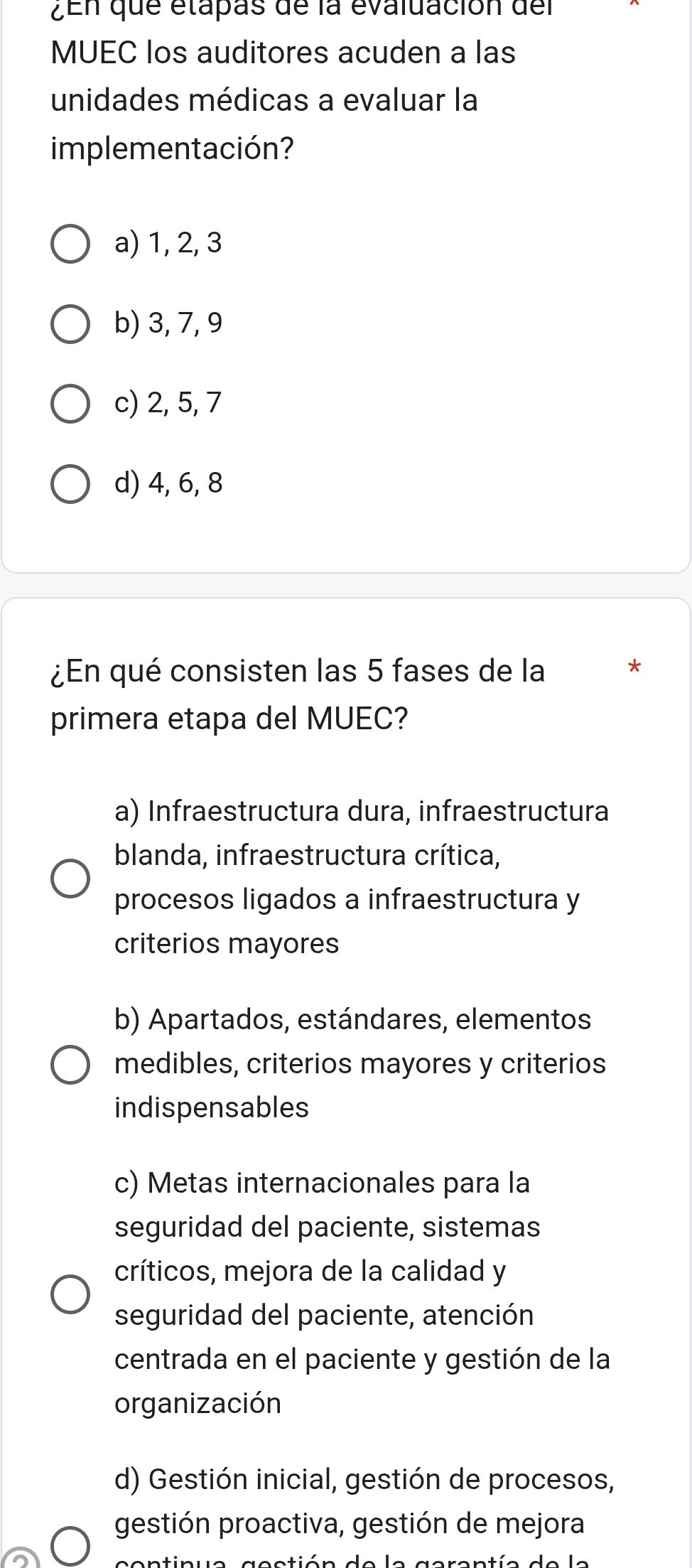Choose radio option "c) 2, 5, 7"
The width and height of the screenshot is (692, 1568).
pos(72,404)
